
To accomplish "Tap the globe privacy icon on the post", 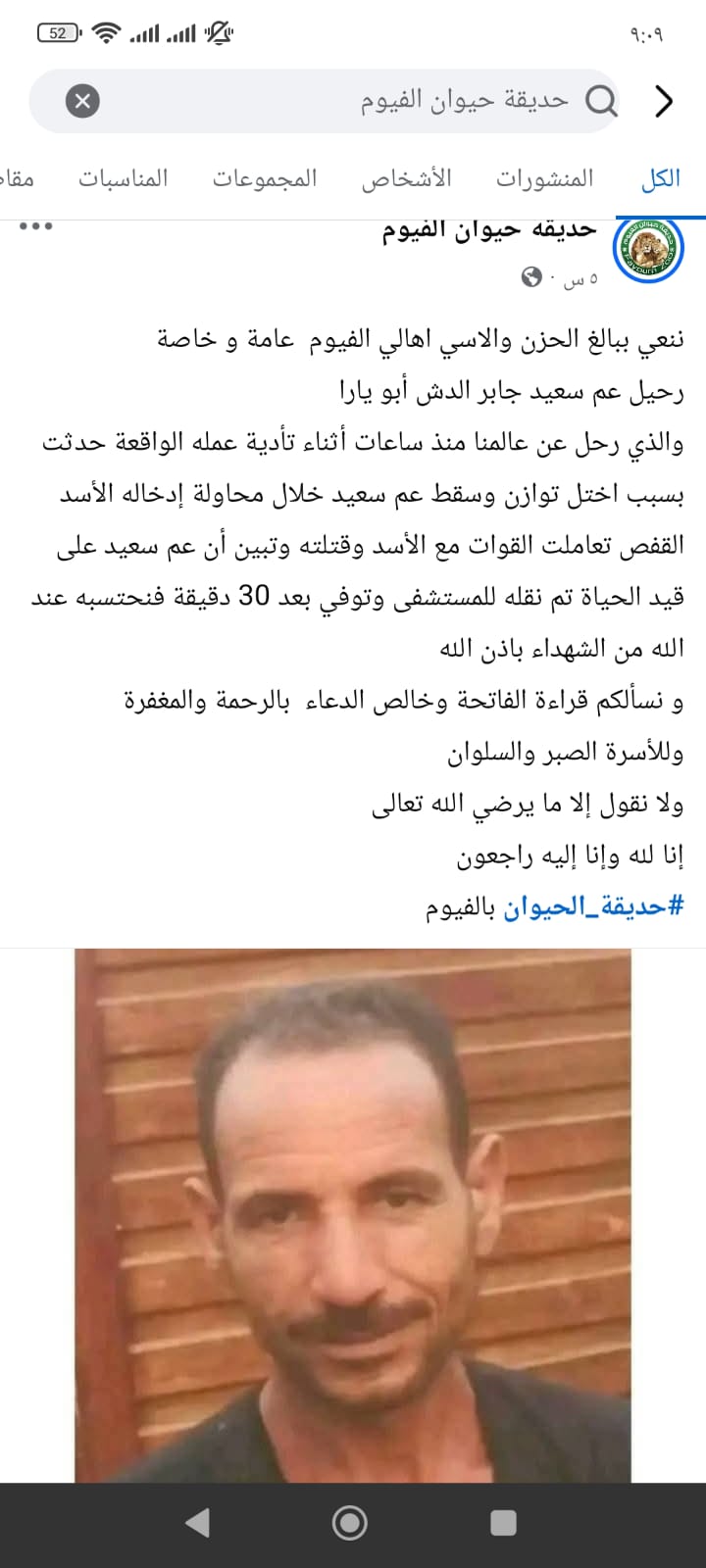I will 531,277.
